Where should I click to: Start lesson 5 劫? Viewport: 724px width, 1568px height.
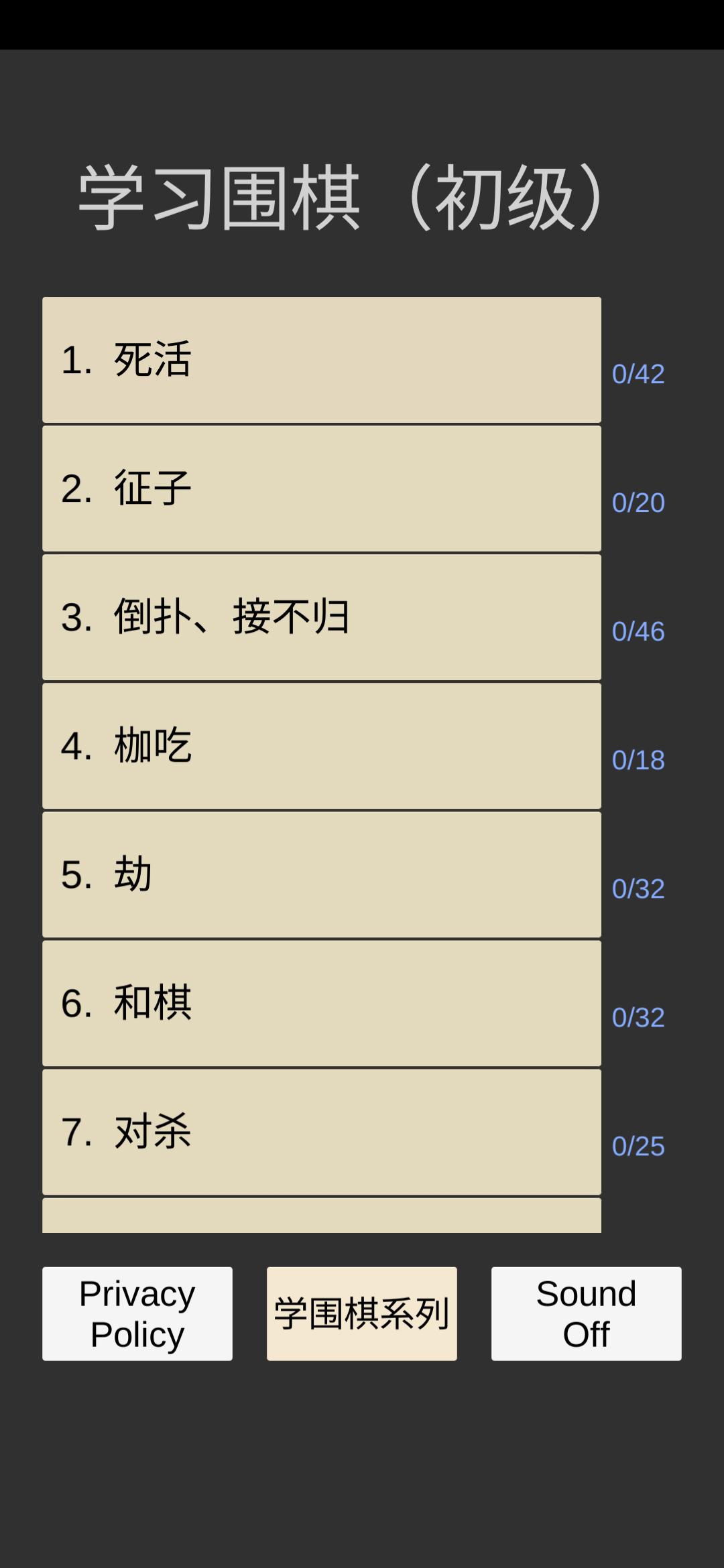point(322,874)
